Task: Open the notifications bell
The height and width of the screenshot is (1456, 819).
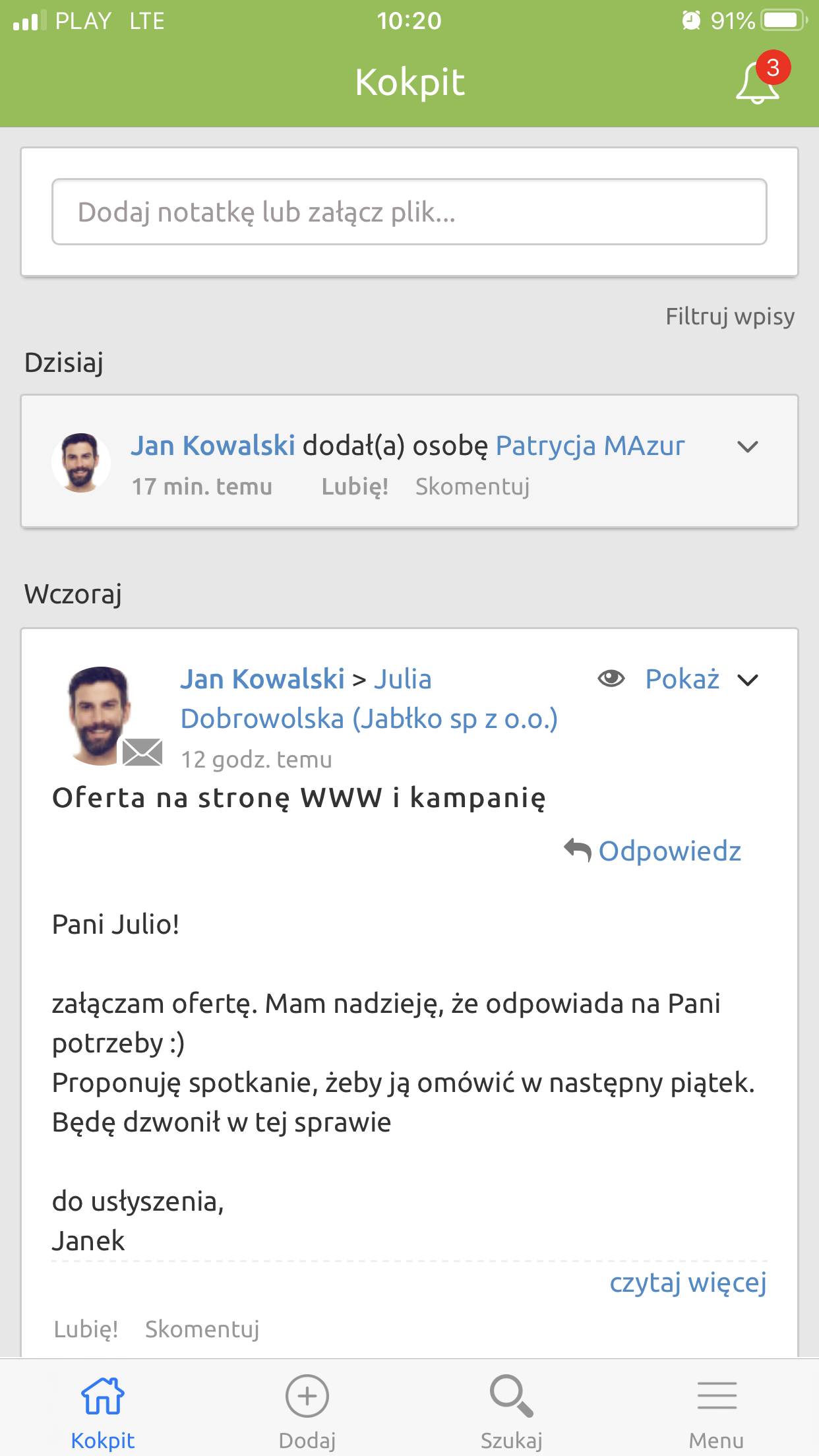Action: [758, 82]
